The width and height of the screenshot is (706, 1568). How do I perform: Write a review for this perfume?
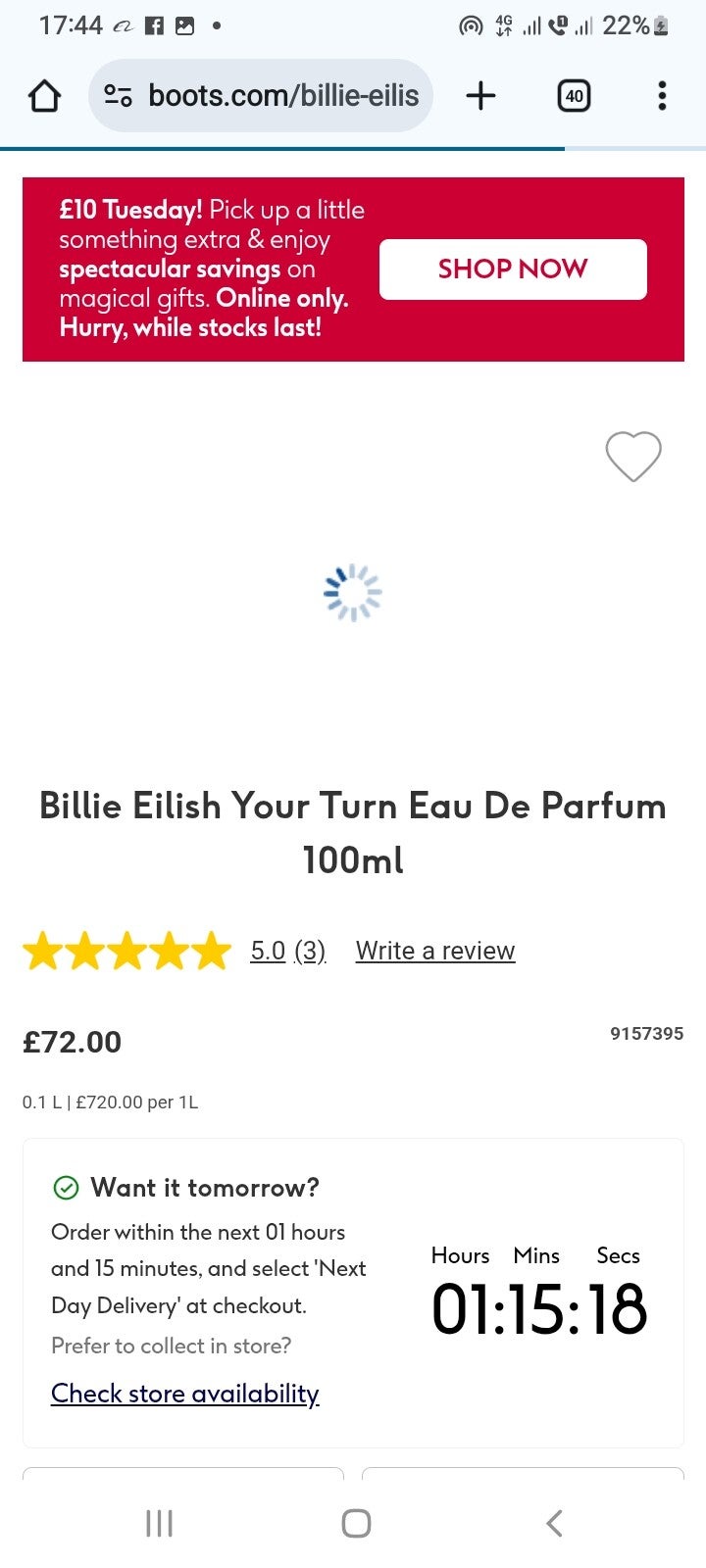point(435,951)
